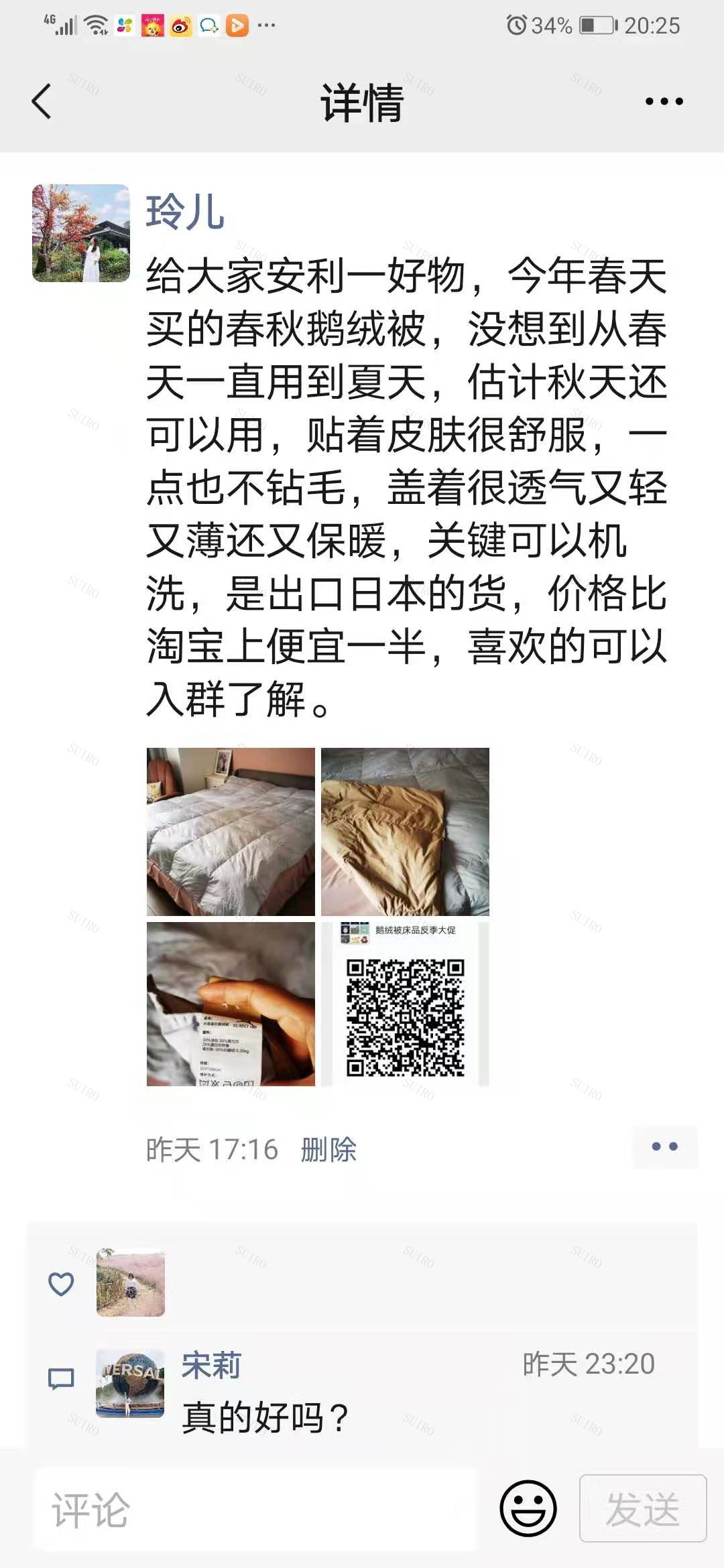Open the like and comment popup button
The width and height of the screenshot is (724, 1568).
point(664,1147)
